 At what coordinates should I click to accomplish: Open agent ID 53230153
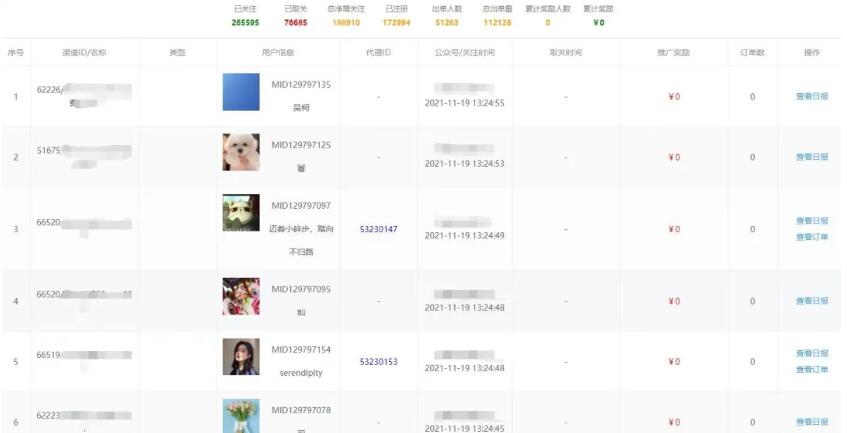point(378,361)
